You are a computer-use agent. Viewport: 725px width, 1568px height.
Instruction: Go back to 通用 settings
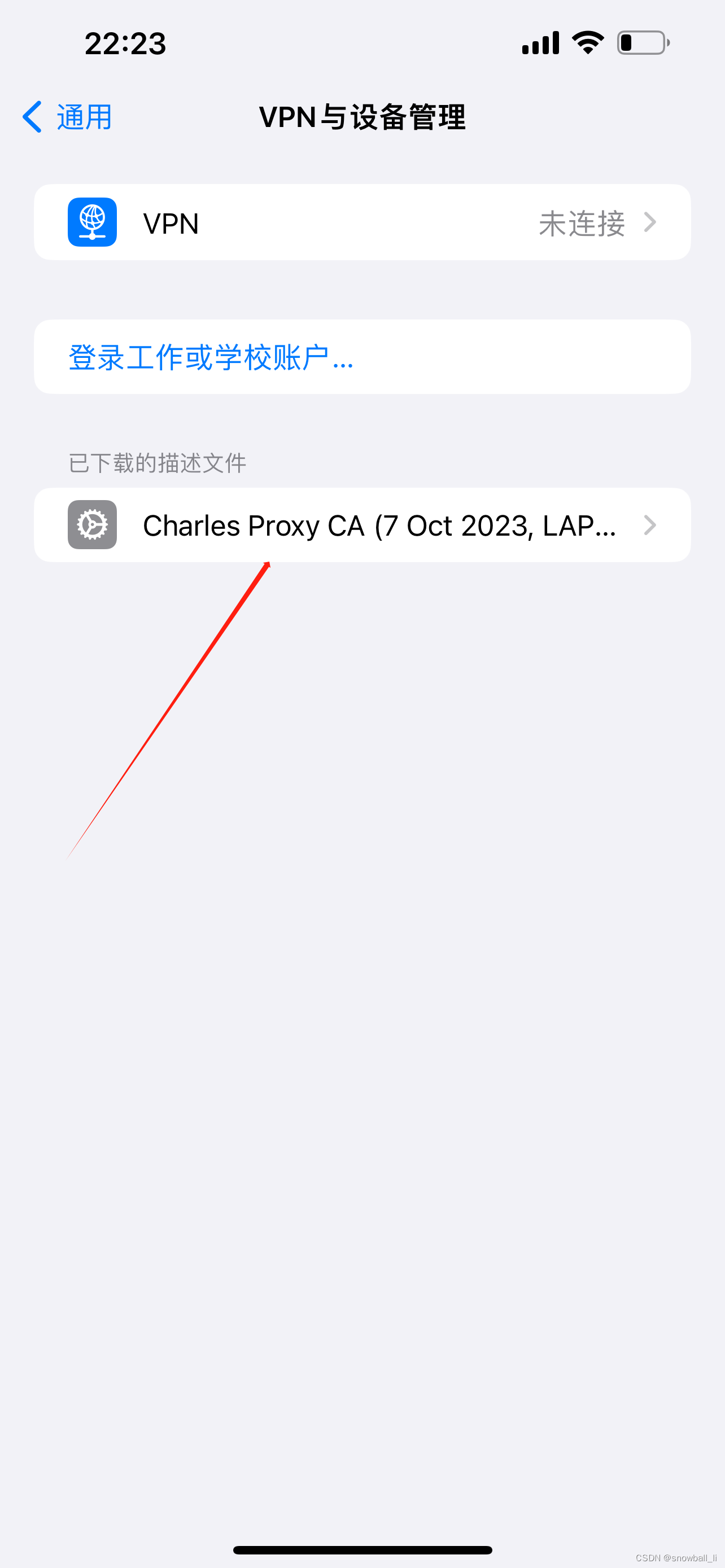click(68, 117)
